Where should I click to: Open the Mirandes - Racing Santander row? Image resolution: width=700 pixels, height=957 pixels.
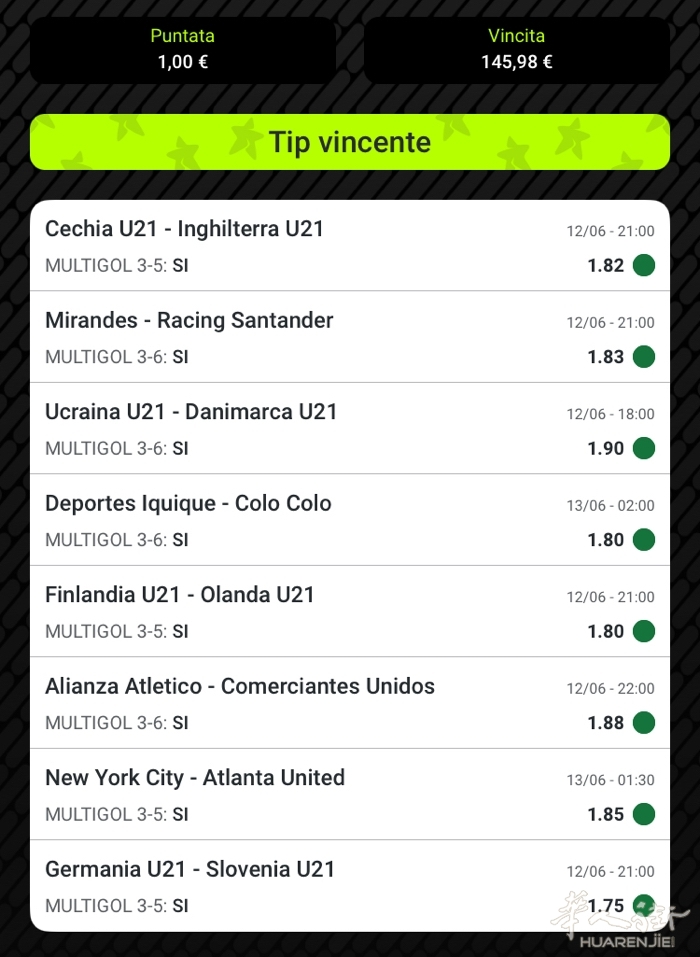(190, 321)
